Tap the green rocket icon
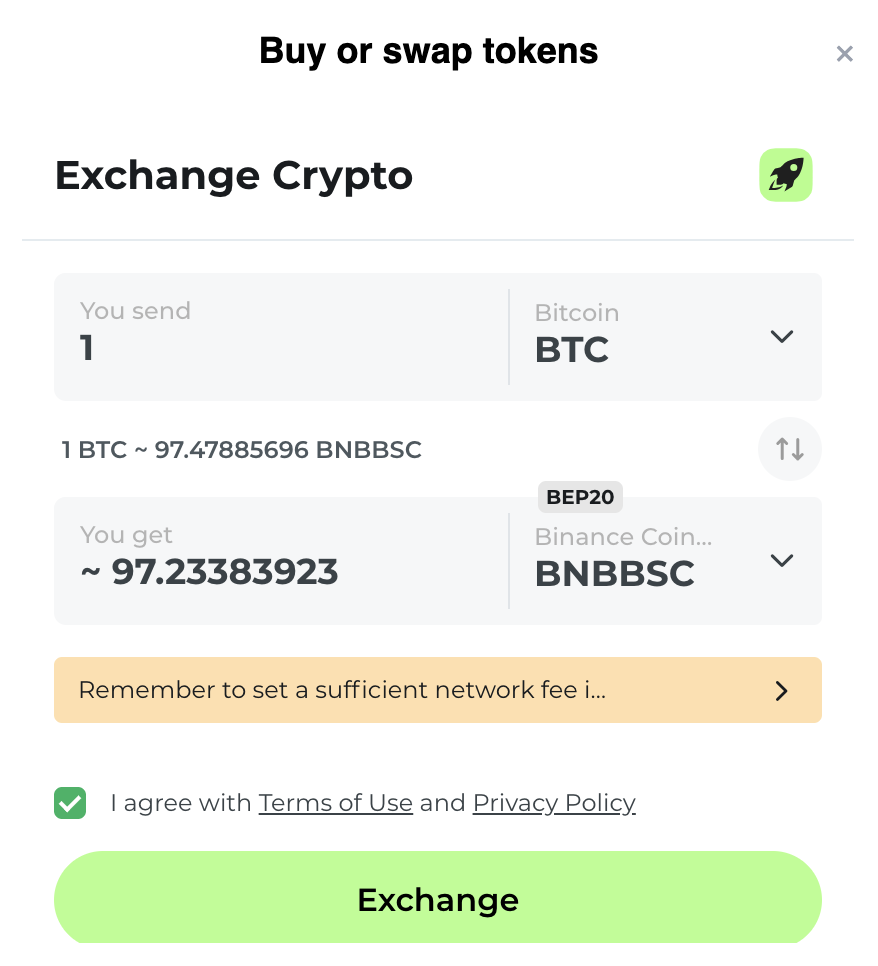Screen dimensions: 878x966 785,176
